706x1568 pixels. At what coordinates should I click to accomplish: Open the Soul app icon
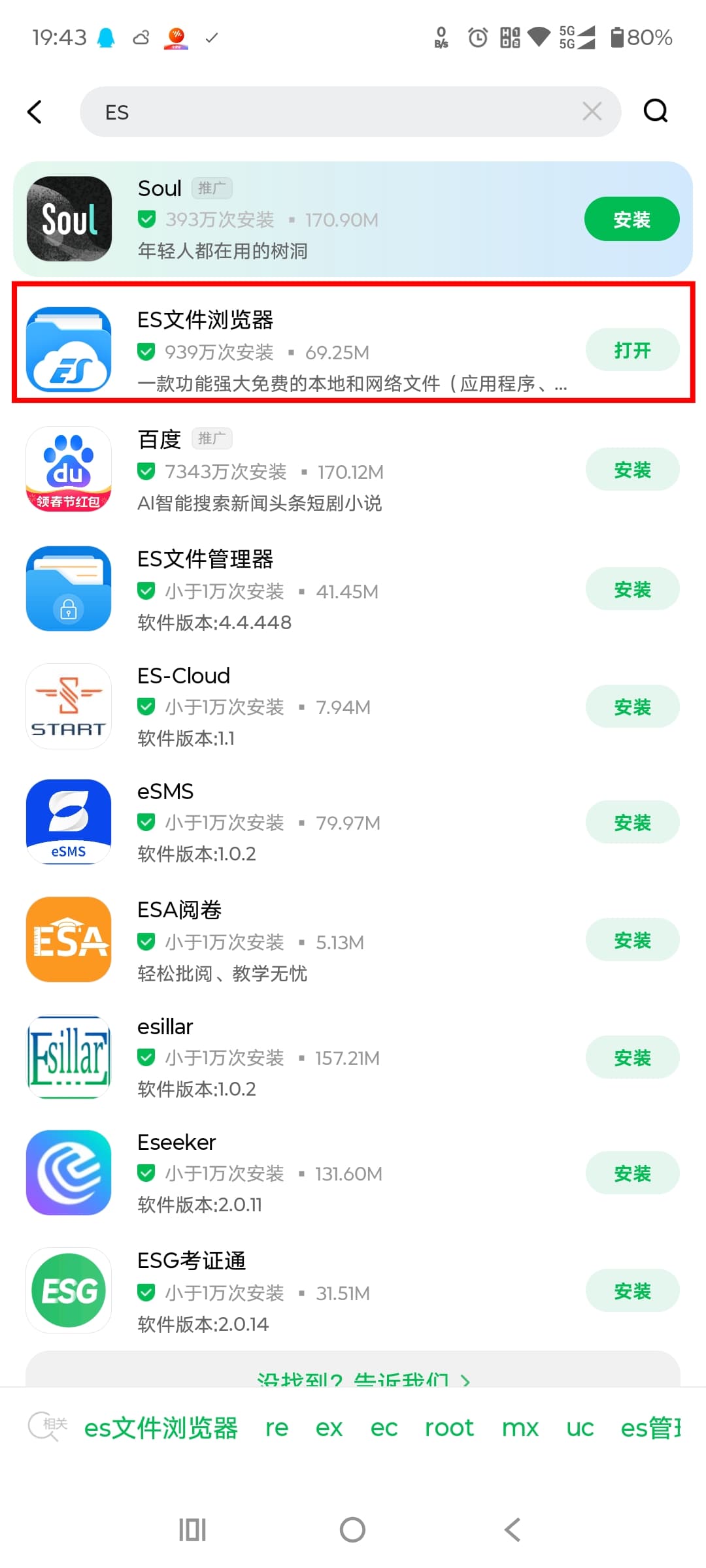tap(68, 218)
